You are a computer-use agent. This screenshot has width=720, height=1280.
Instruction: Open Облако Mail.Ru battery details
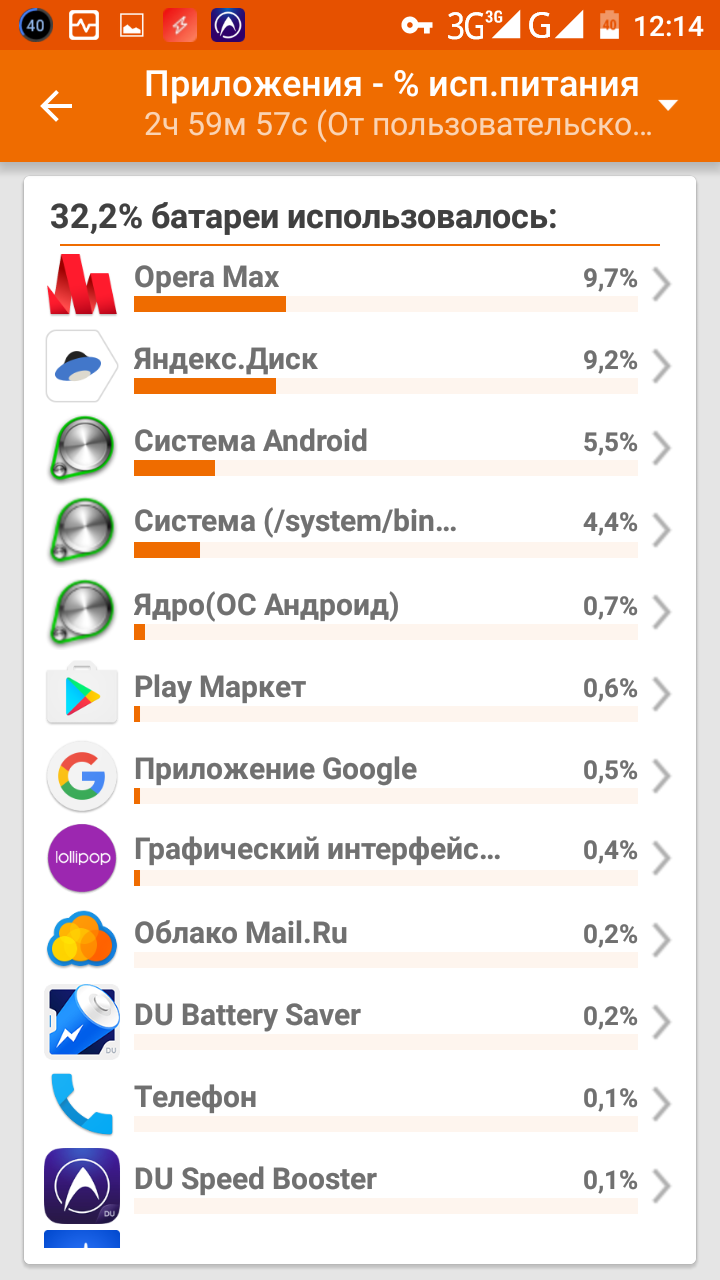[360, 941]
